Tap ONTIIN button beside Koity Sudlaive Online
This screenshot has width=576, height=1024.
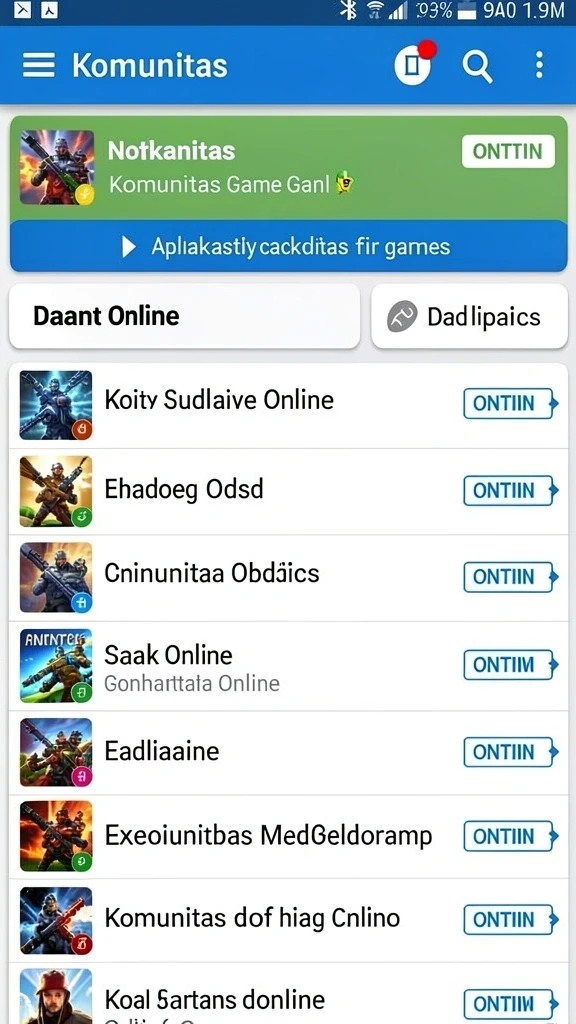511,404
